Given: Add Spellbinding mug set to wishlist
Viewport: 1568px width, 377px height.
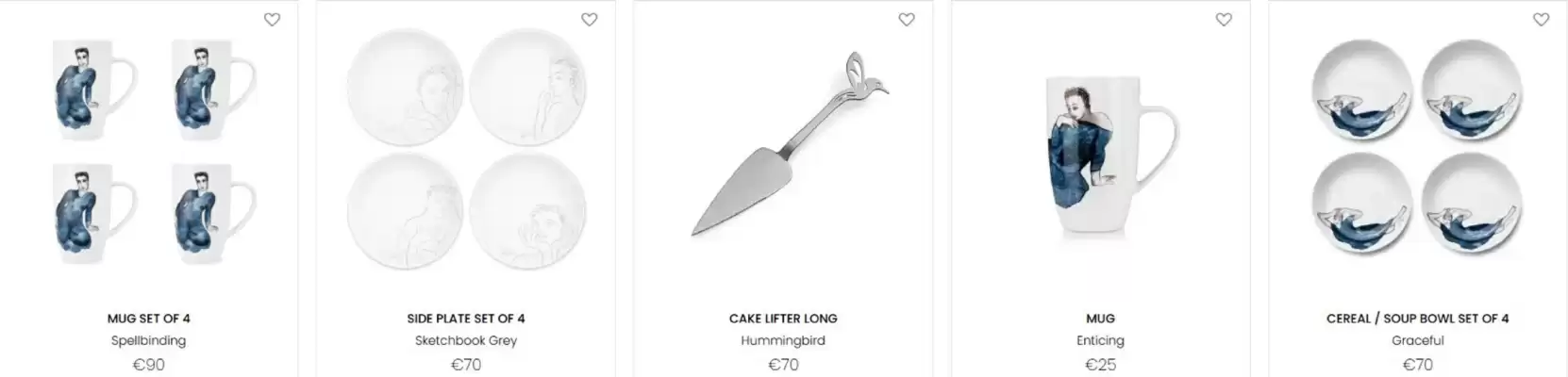Looking at the screenshot, I should click(272, 20).
